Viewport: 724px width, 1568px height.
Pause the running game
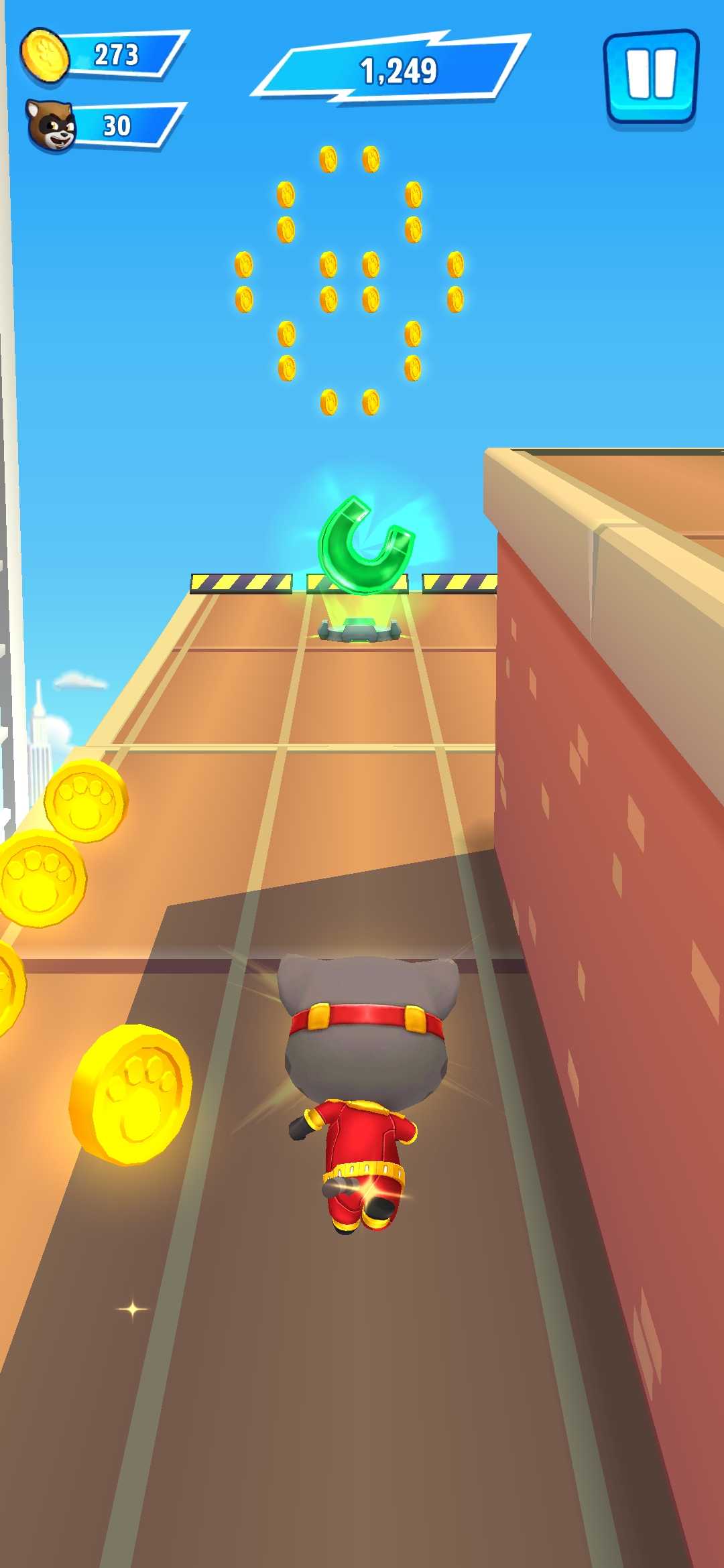651,76
